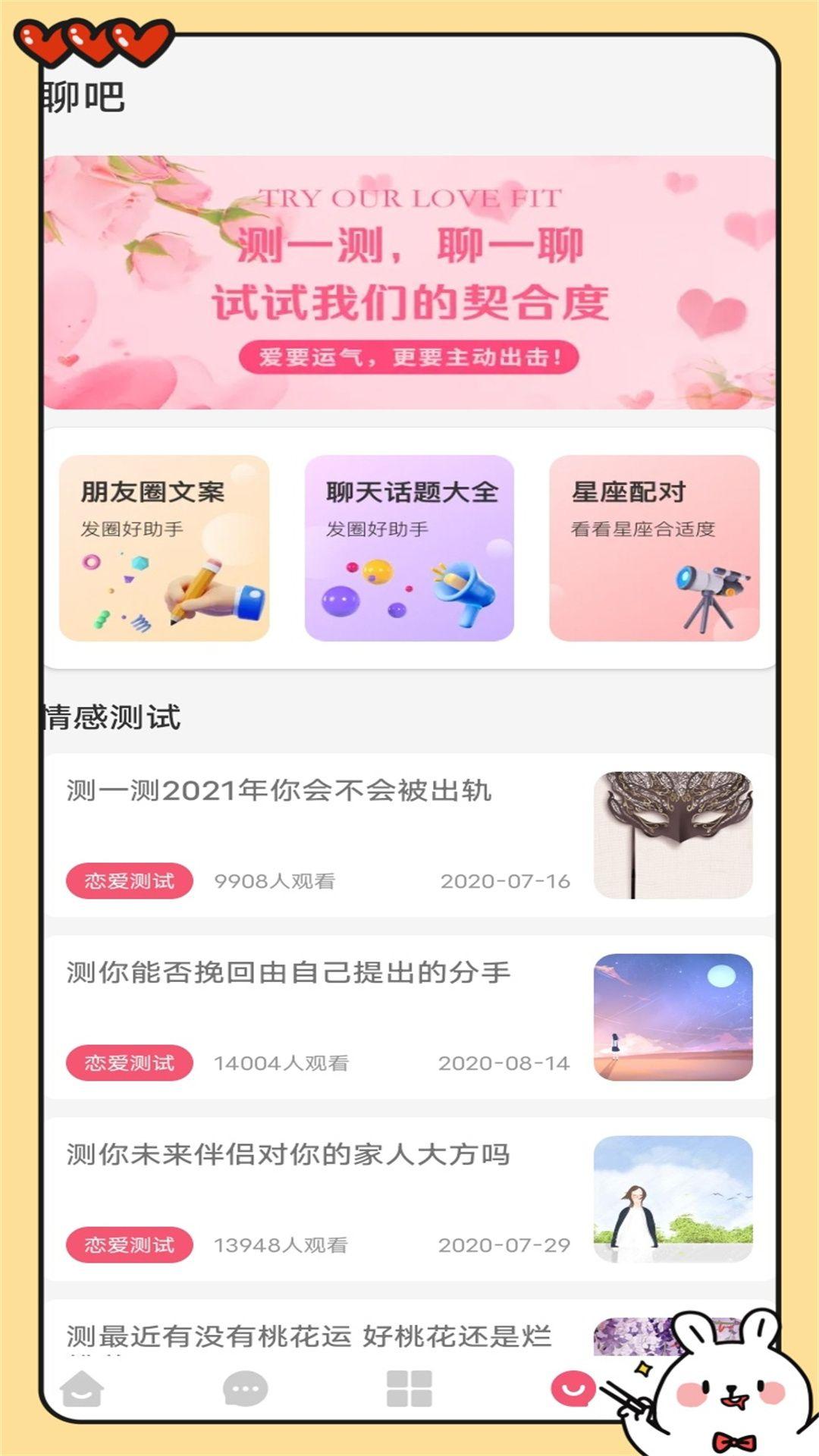Click 恋爱测试 tag on the 2021 cheating test
Image resolution: width=819 pixels, height=1456 pixels.
(130, 880)
